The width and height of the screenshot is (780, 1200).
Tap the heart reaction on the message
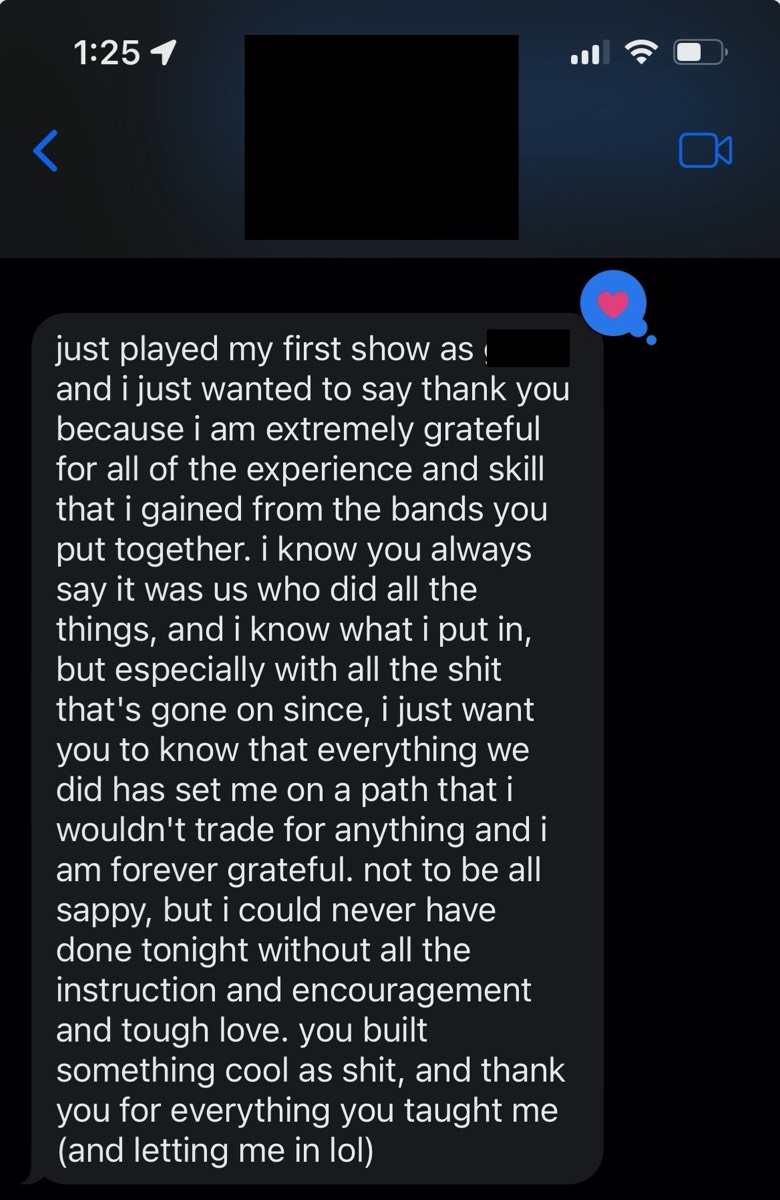[613, 304]
